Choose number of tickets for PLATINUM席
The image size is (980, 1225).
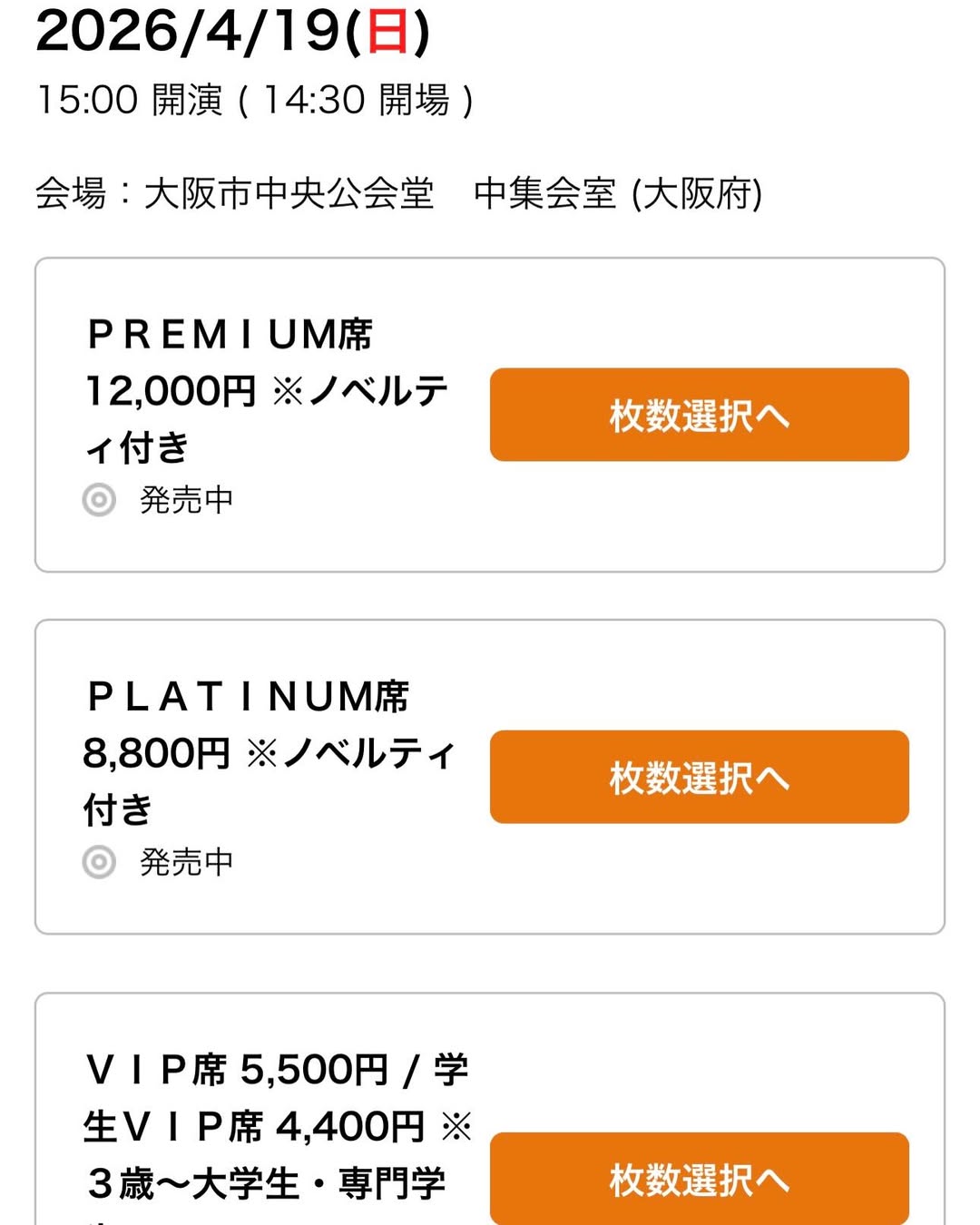(x=699, y=777)
